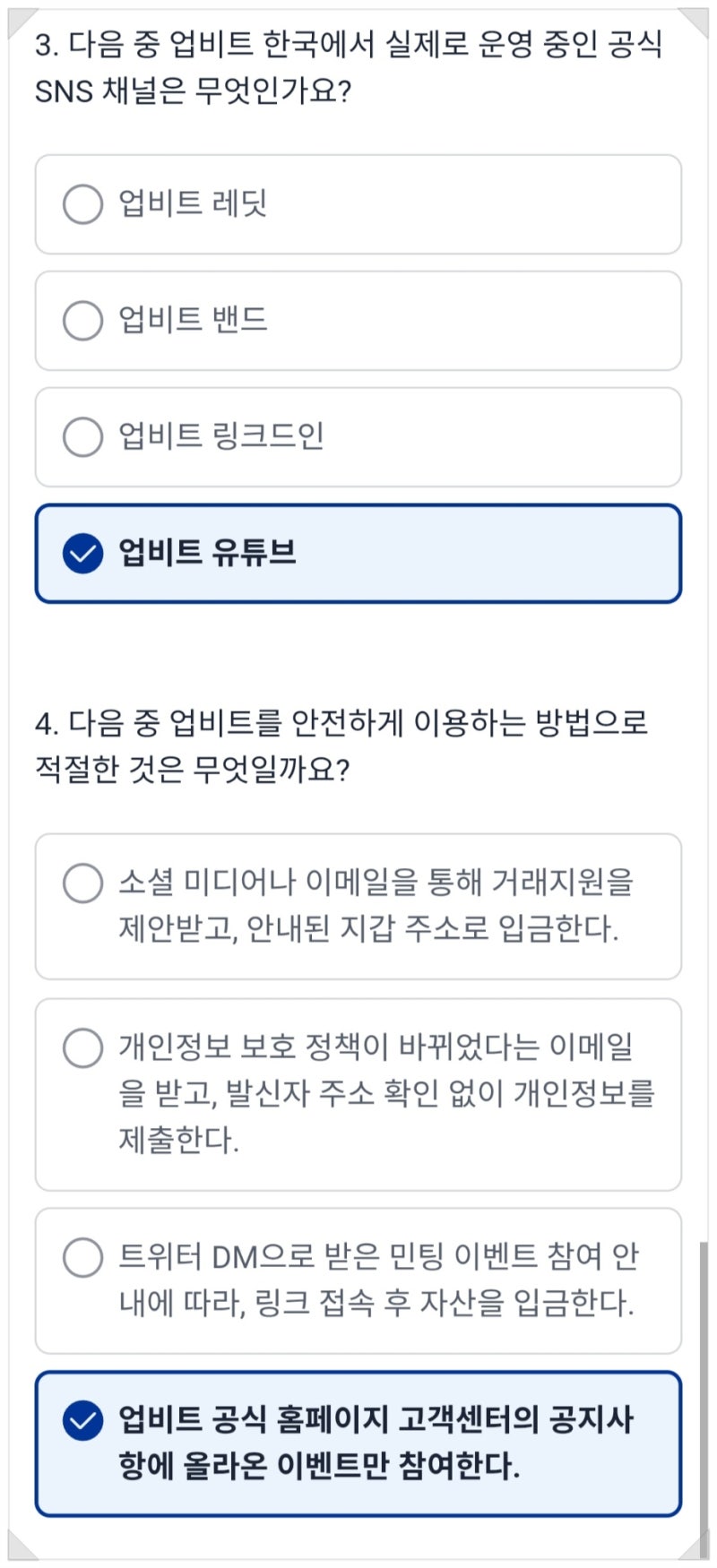This screenshot has width=717, height=1568.
Task: Click the option box mentioning 발신자 주소 확인
Action: (358, 1095)
